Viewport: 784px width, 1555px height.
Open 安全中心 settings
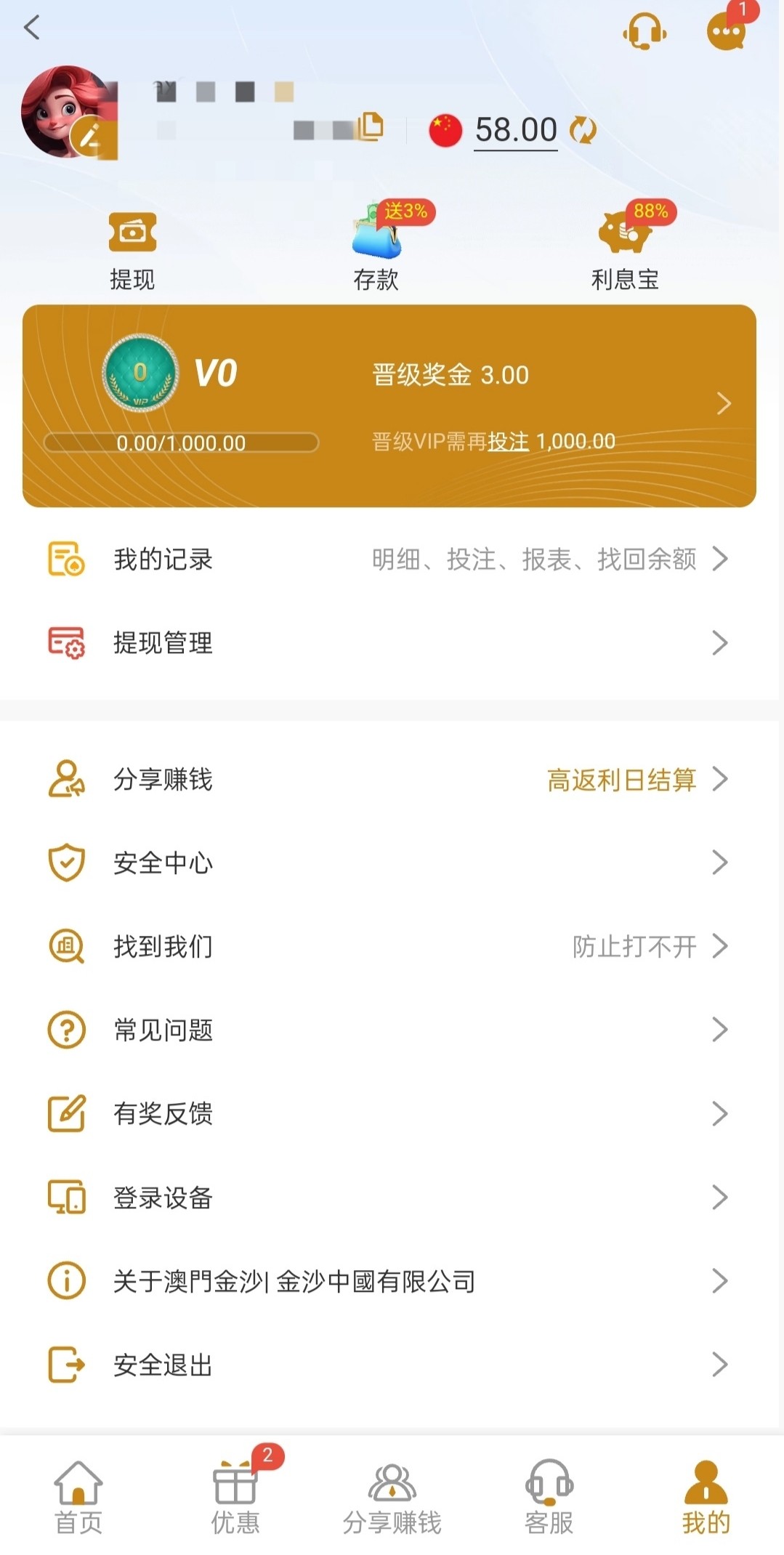pyautogui.click(x=389, y=863)
